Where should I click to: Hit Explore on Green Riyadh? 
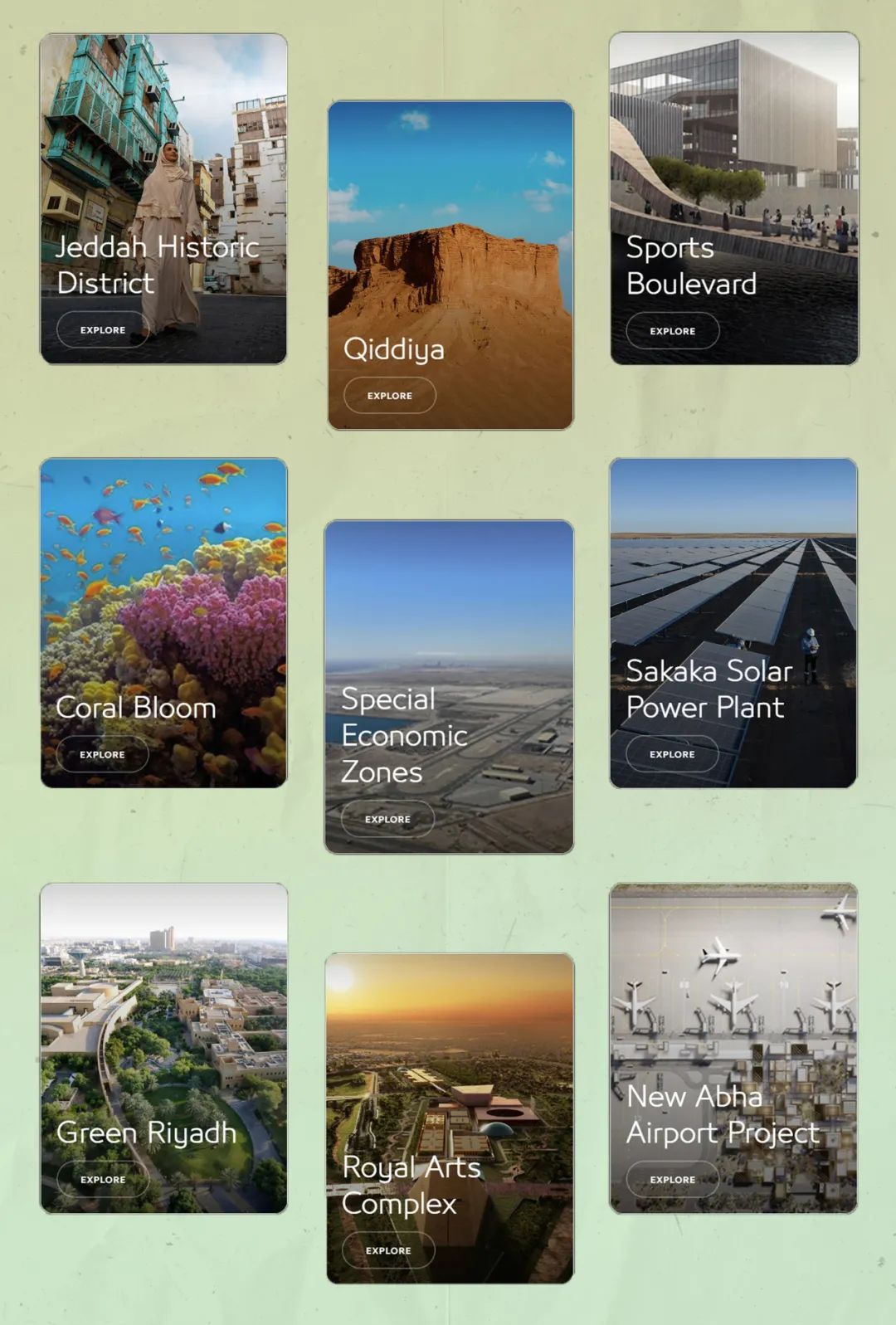click(x=103, y=1180)
